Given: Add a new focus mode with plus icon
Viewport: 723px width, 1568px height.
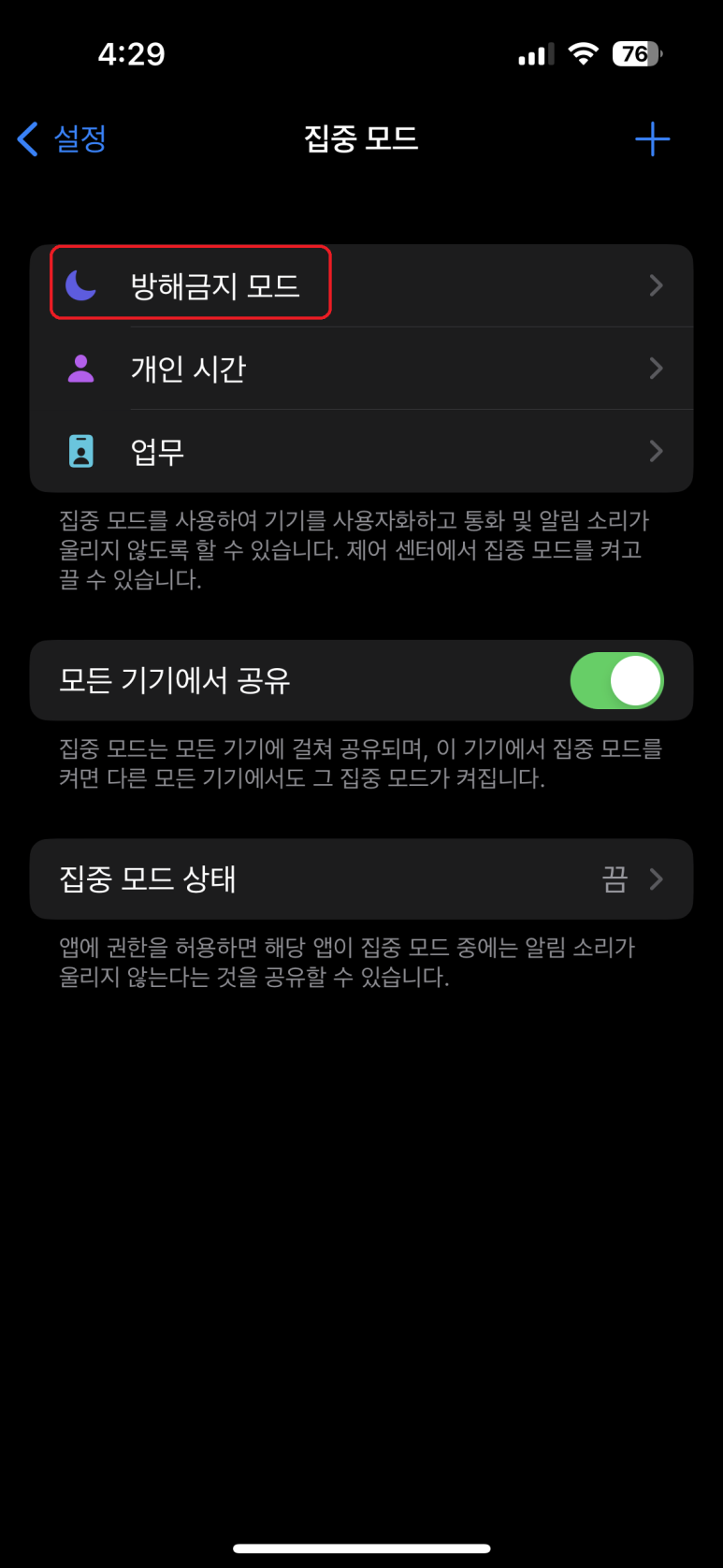Looking at the screenshot, I should click(652, 139).
